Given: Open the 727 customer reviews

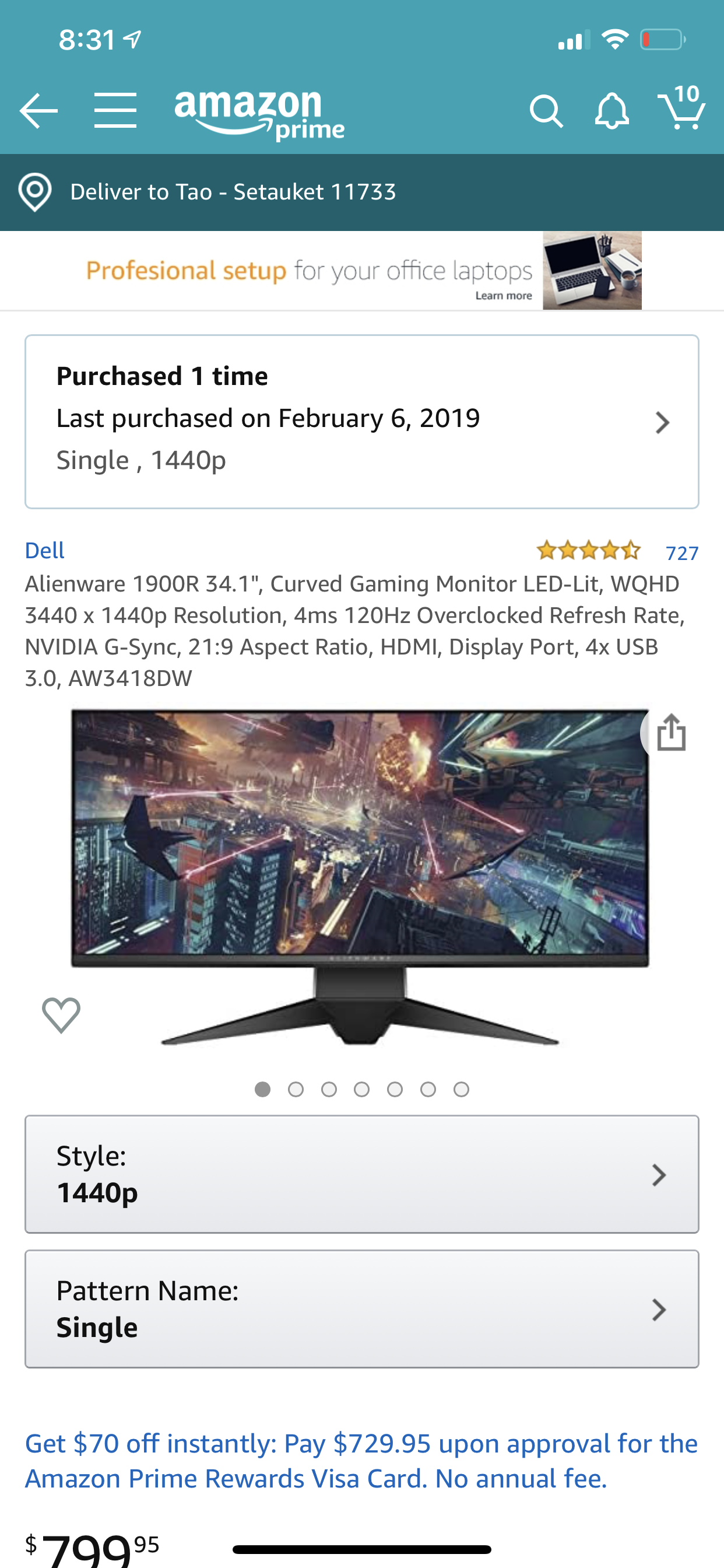Looking at the screenshot, I should coord(681,552).
